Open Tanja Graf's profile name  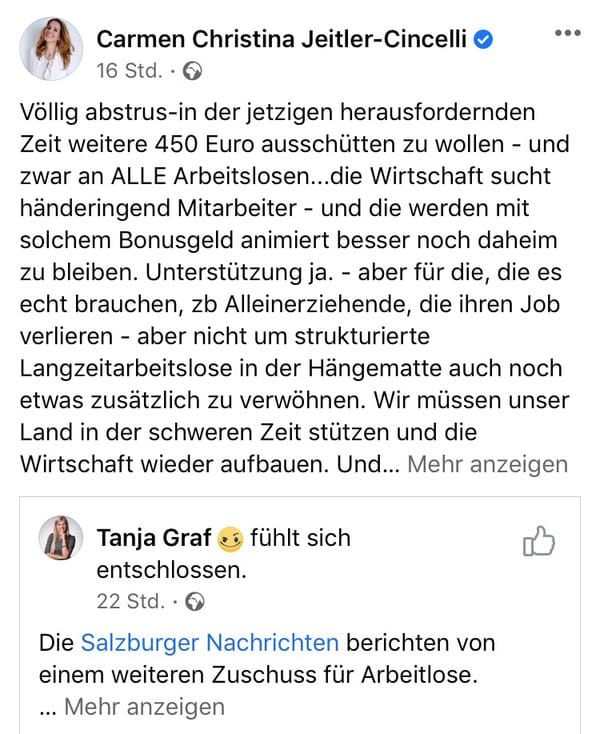click(154, 538)
